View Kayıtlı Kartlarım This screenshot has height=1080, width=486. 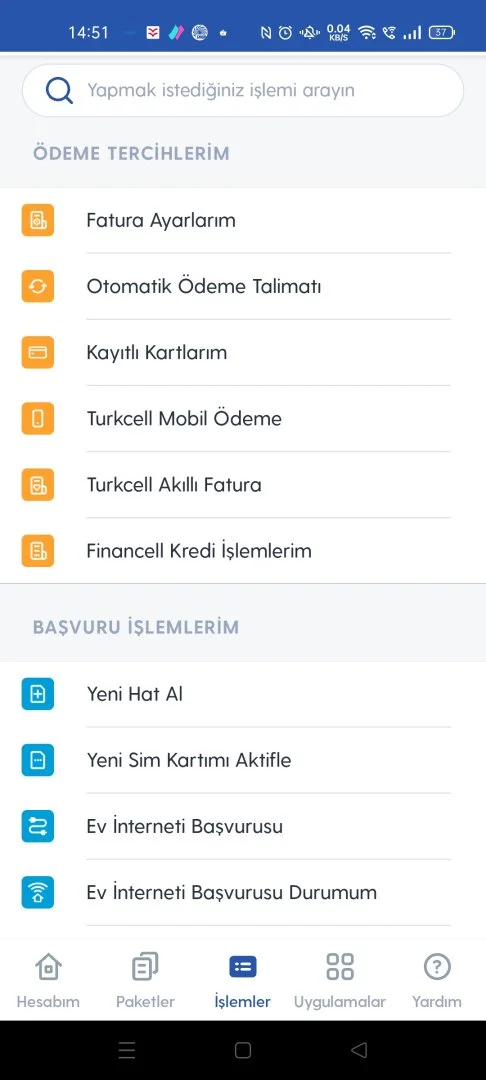point(243,353)
